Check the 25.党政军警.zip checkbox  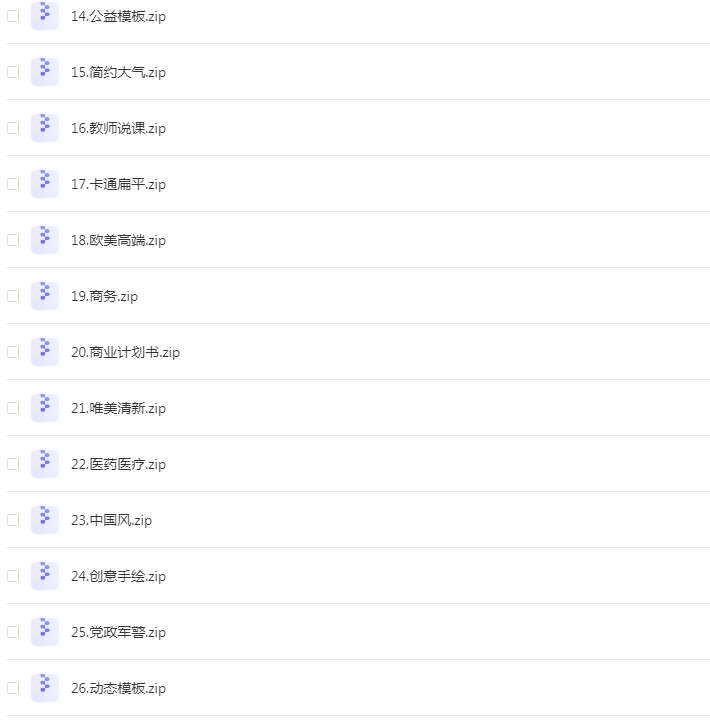tap(13, 632)
